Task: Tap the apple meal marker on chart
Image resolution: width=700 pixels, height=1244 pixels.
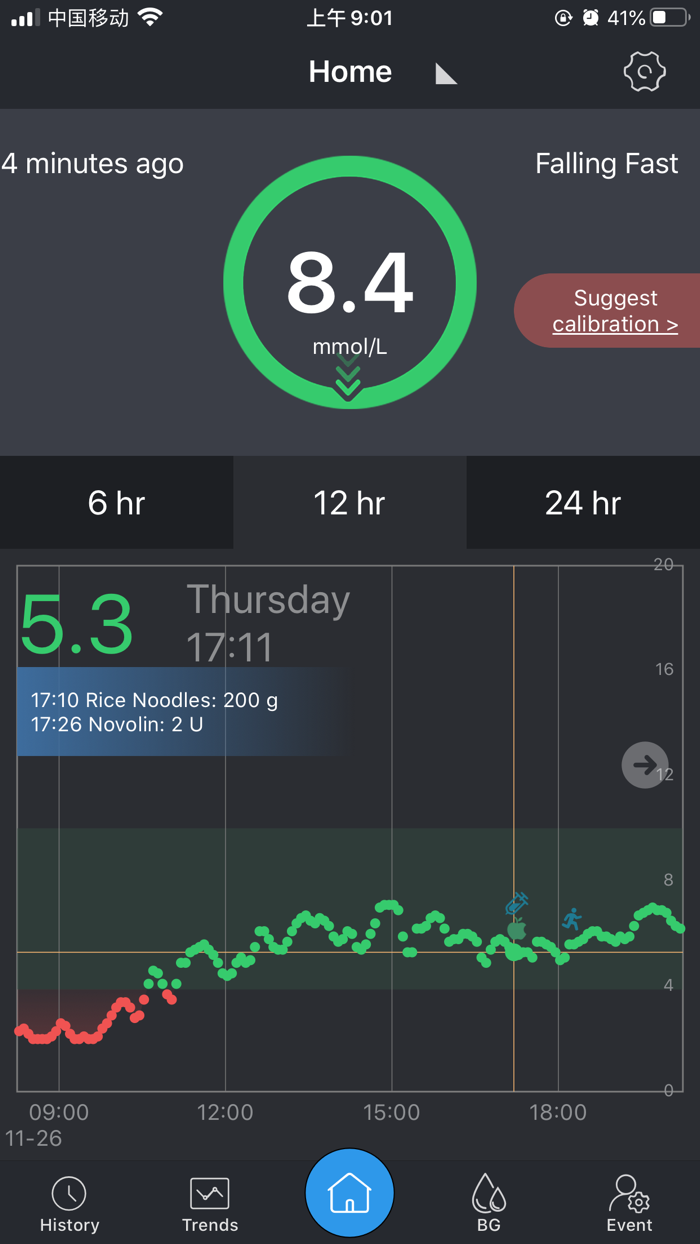Action: click(517, 930)
